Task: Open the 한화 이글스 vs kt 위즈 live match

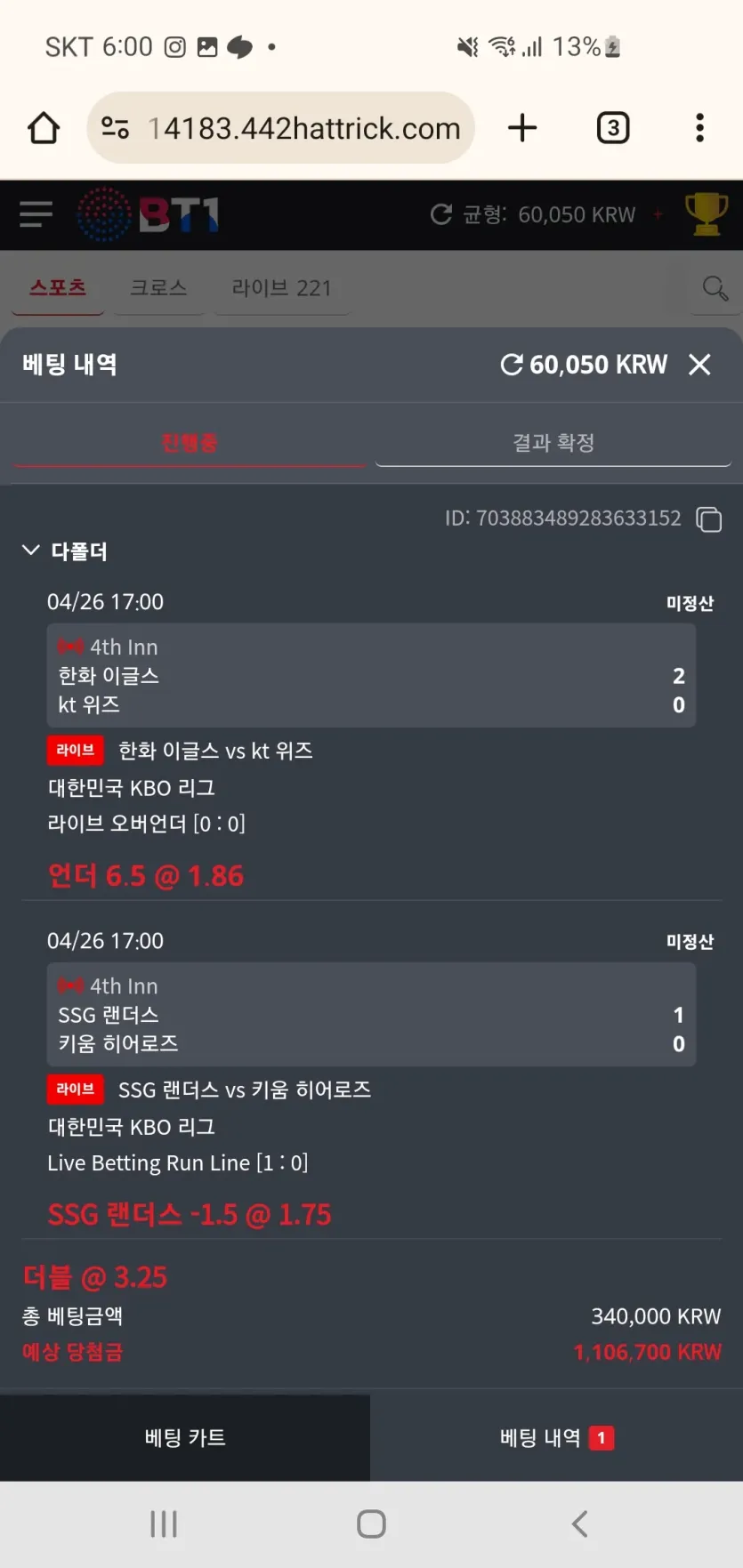Action: (x=215, y=751)
